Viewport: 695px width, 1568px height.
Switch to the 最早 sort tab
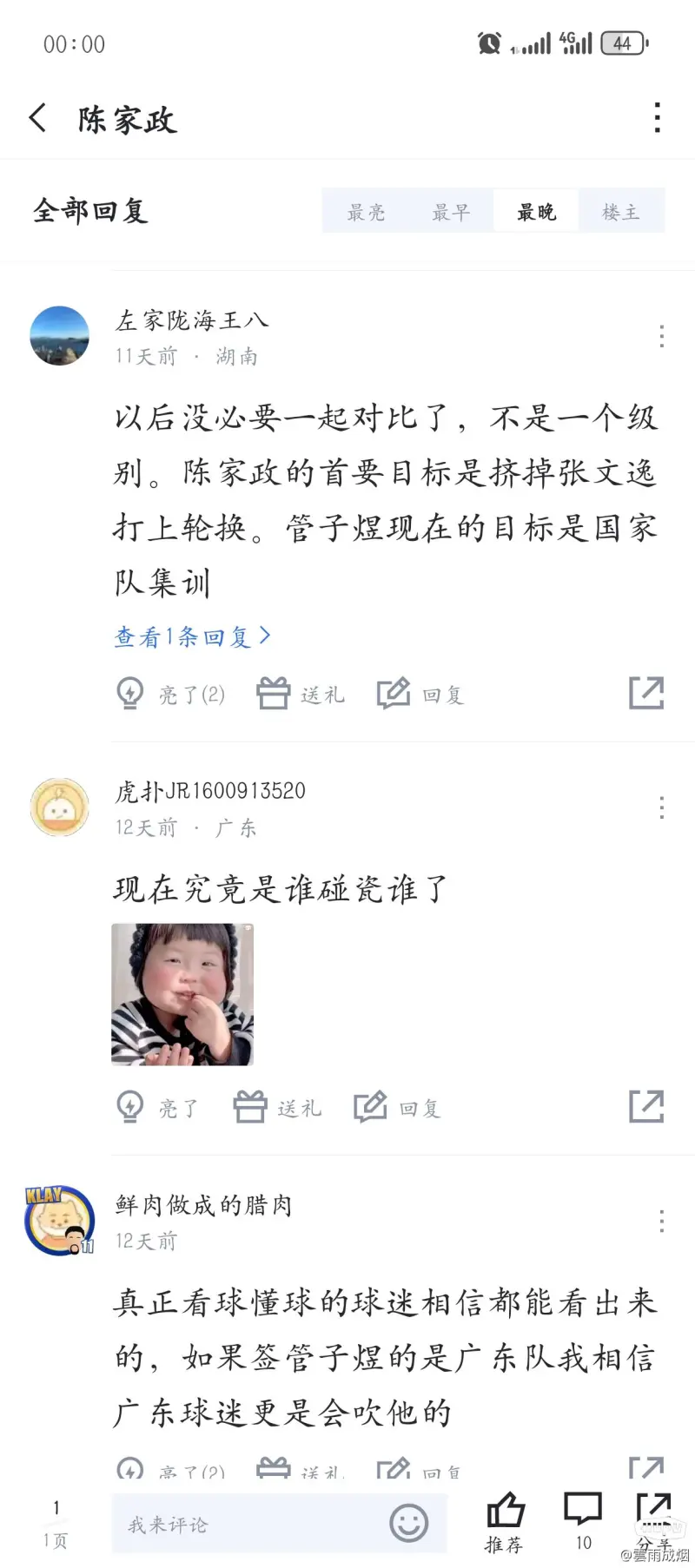[451, 212]
